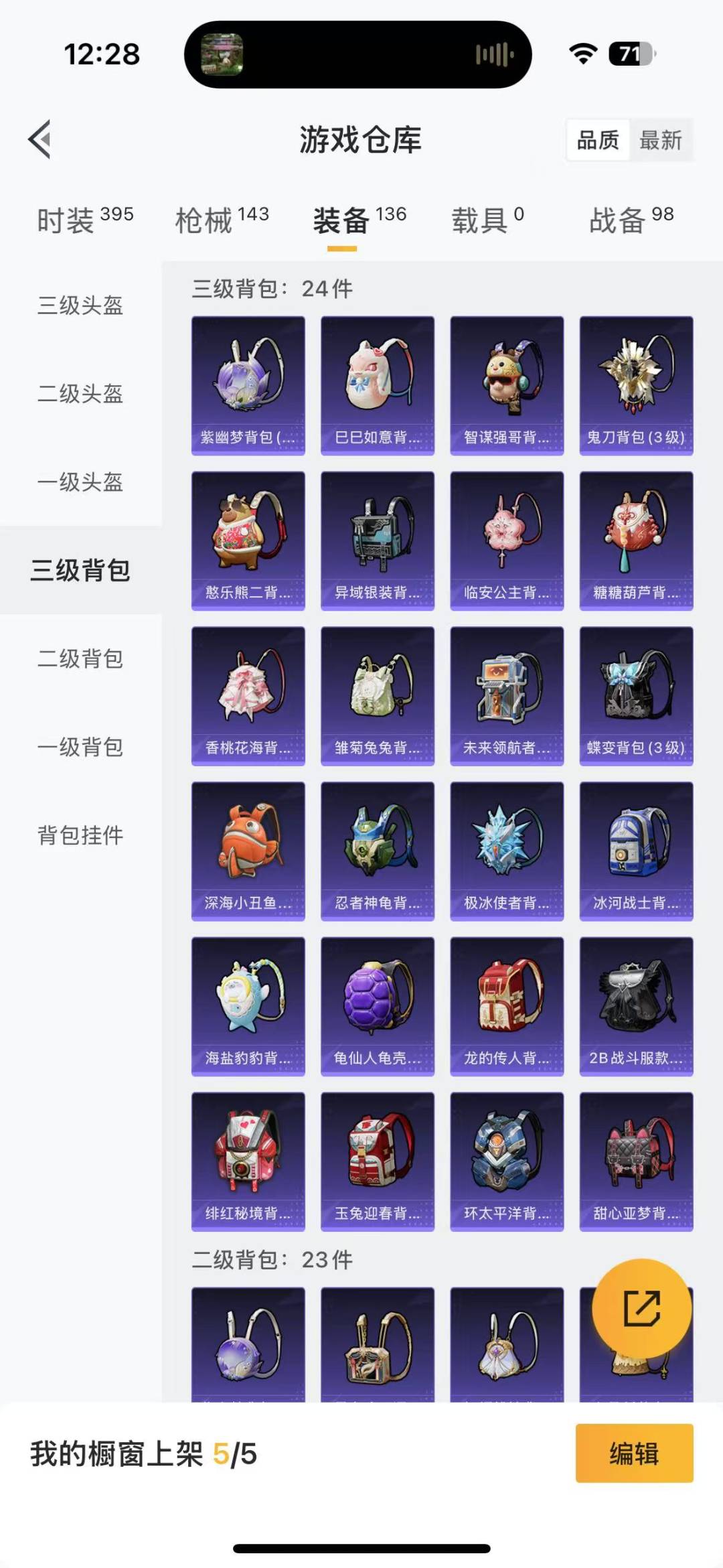Jump to the 二级背包 category
This screenshot has height=1568, width=723.
point(80,658)
